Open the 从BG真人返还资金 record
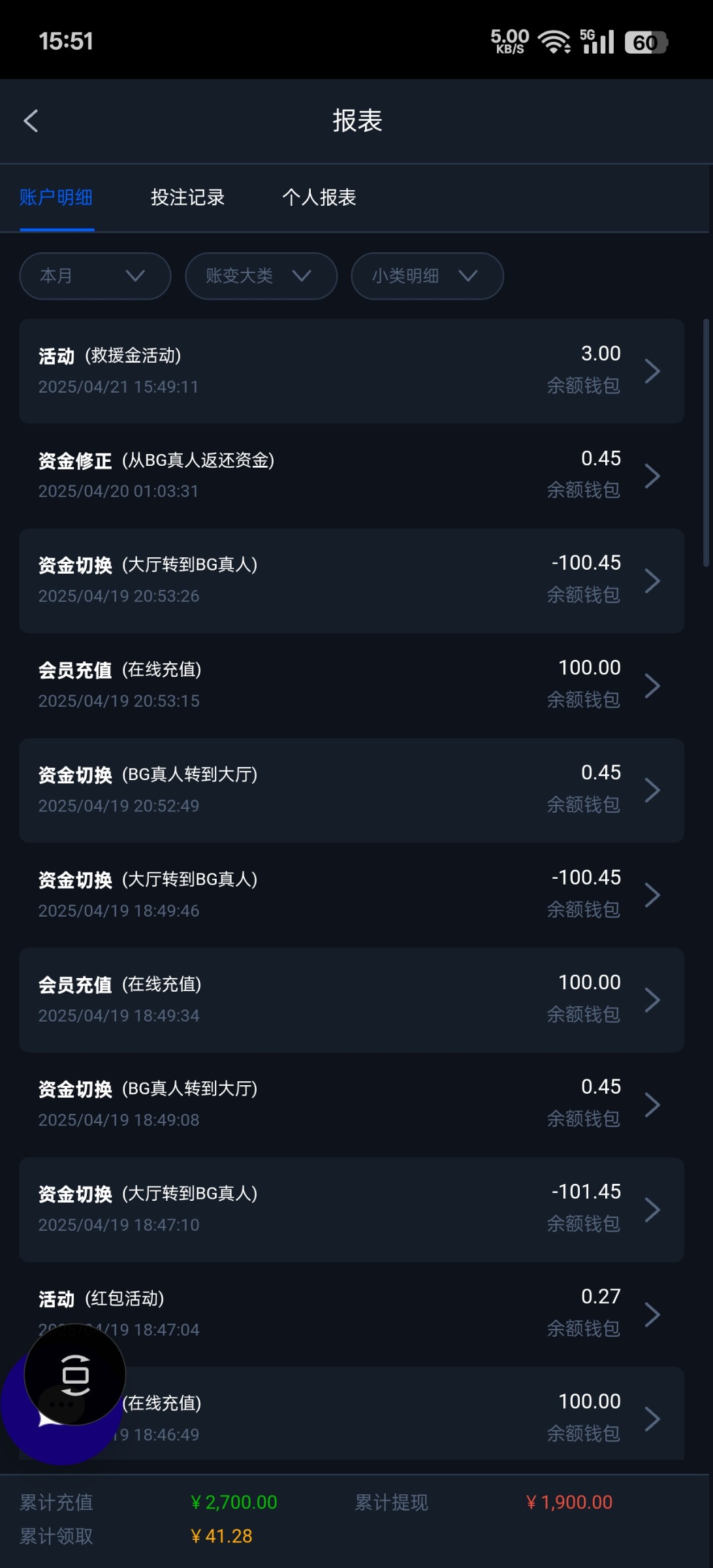Image resolution: width=713 pixels, height=1568 pixels. [x=351, y=476]
